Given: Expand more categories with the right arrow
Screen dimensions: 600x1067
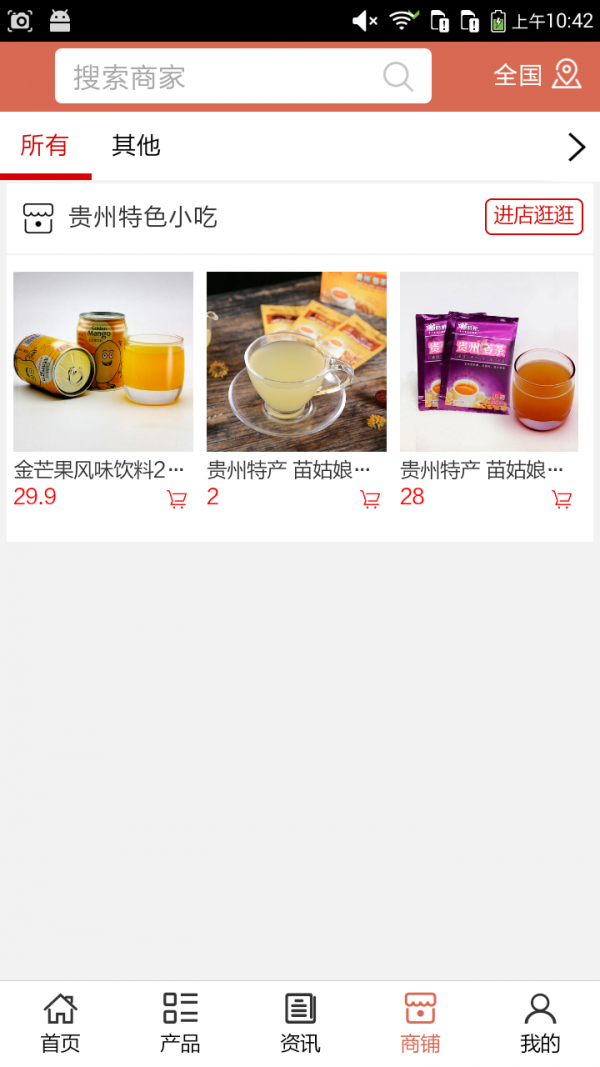Looking at the screenshot, I should (576, 148).
